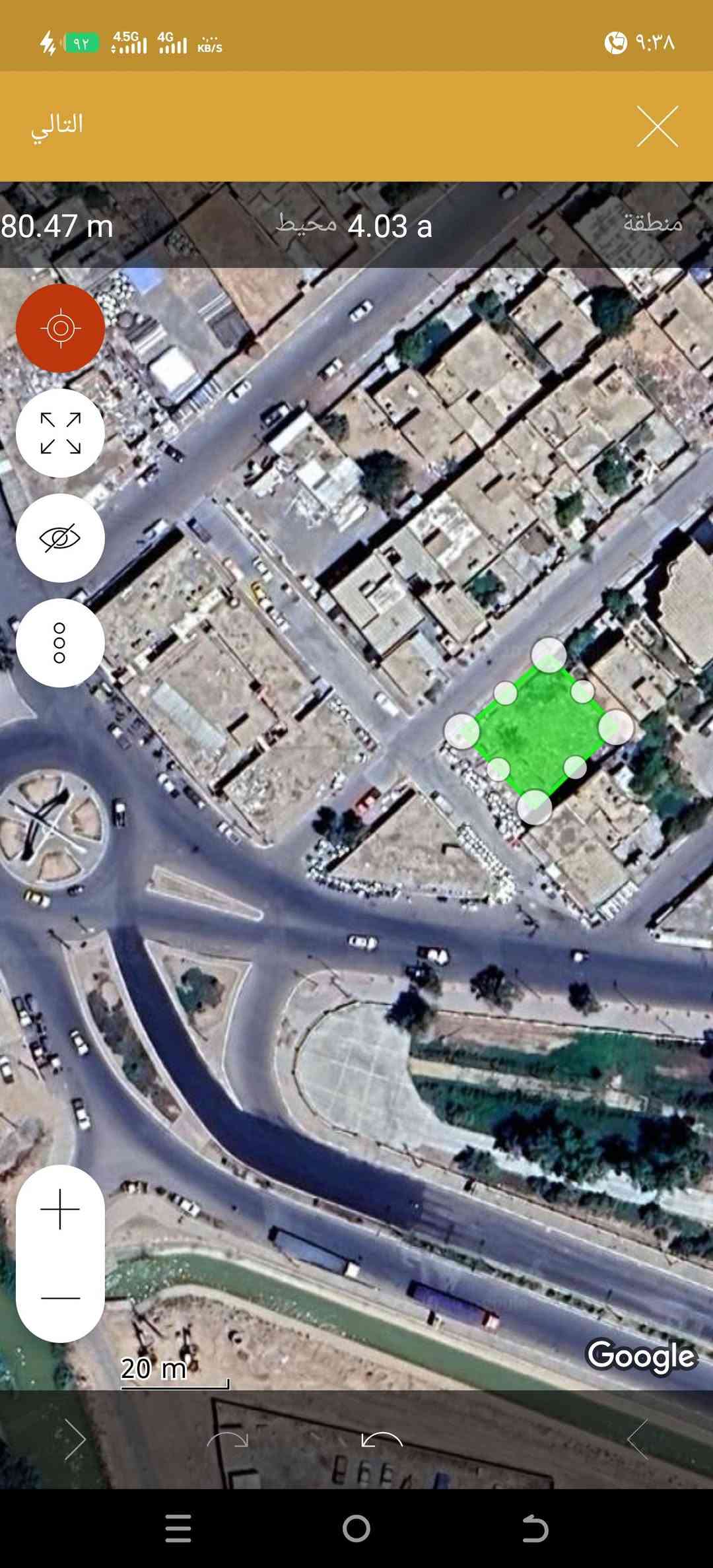Tap the التالي (Next) button
Viewport: 713px width, 1568px height.
(57, 125)
